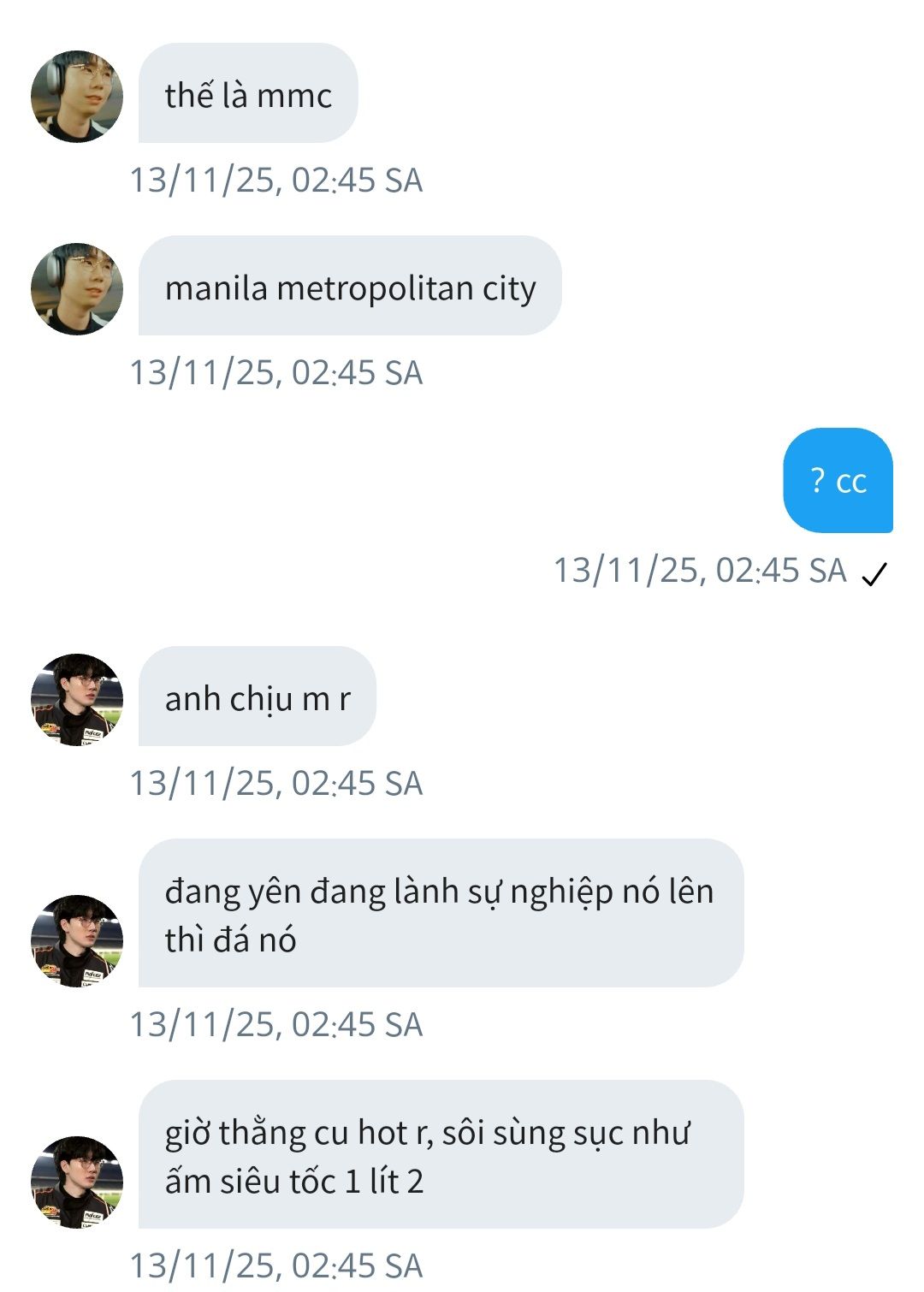The image size is (924, 1292).
Task: Tap avatar next to "manila metropolitan city"
Action: pos(77,288)
